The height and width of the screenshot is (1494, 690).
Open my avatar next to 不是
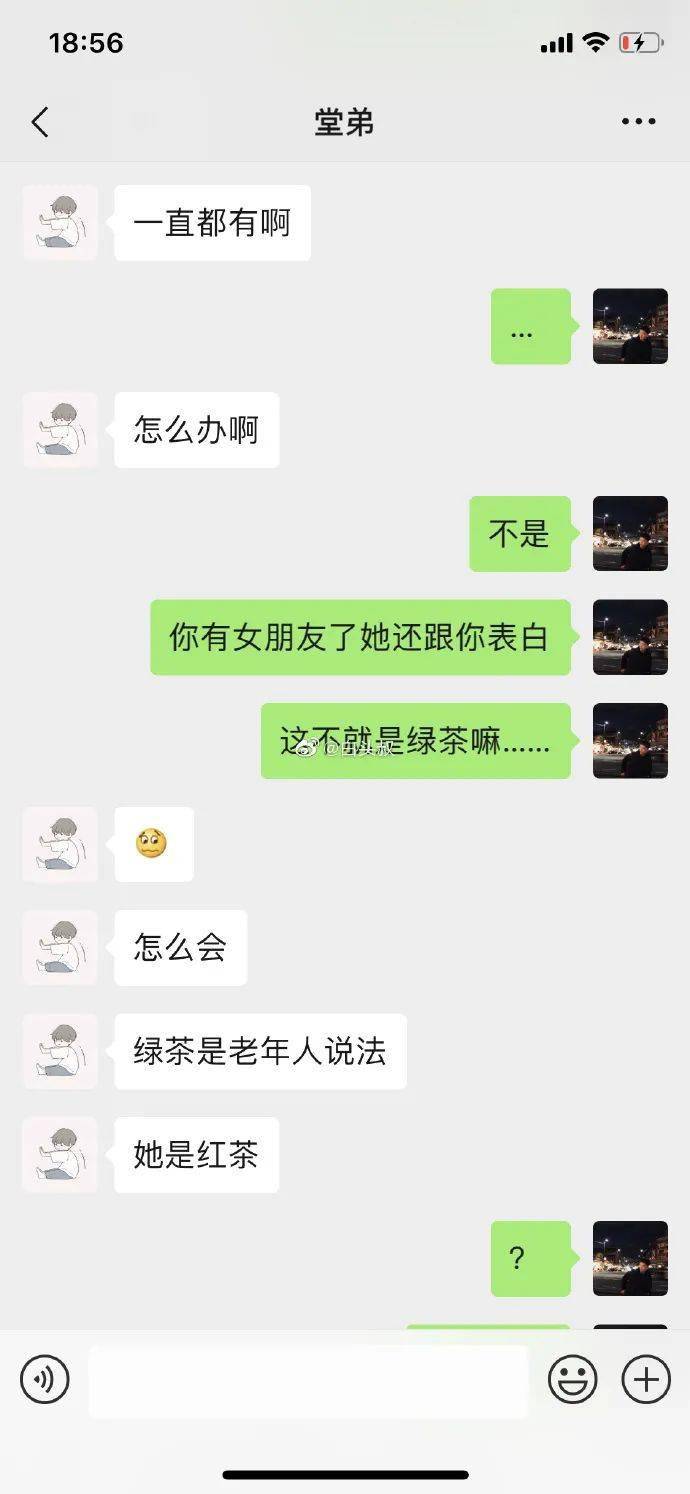click(x=630, y=534)
